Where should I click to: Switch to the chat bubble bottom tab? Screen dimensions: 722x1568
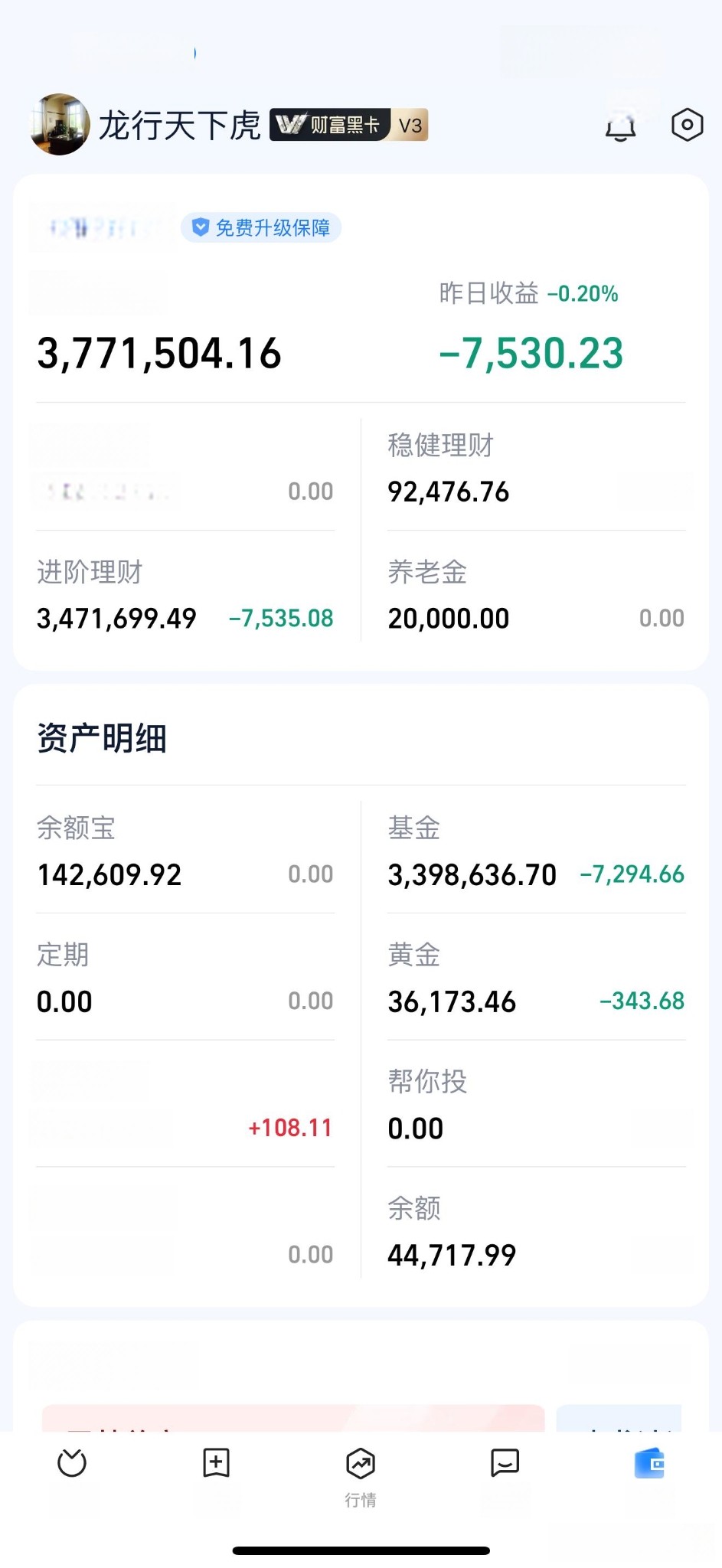pos(505,1464)
